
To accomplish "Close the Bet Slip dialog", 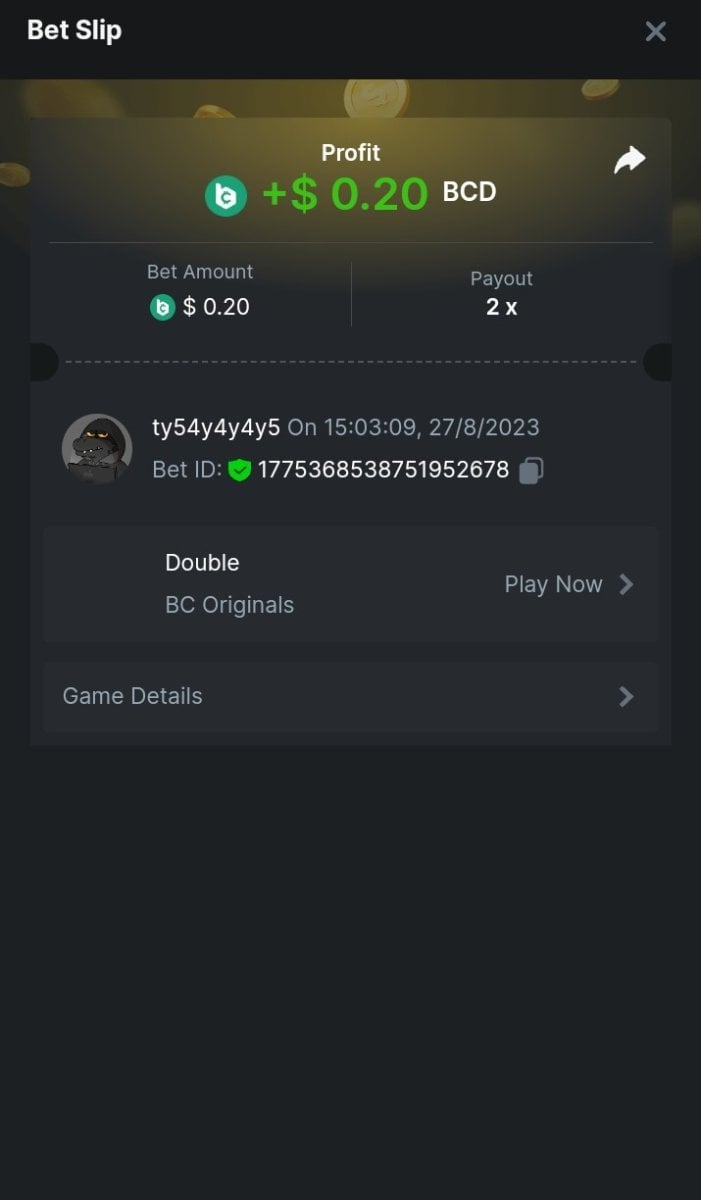I will [x=655, y=32].
